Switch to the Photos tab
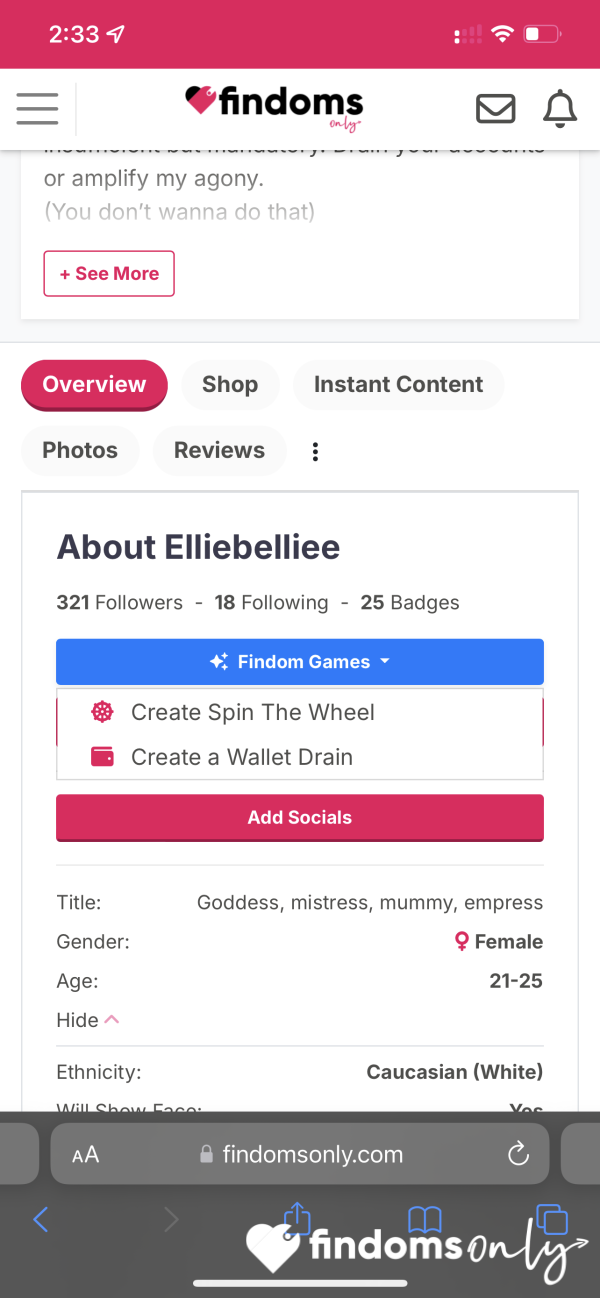 [80, 451]
